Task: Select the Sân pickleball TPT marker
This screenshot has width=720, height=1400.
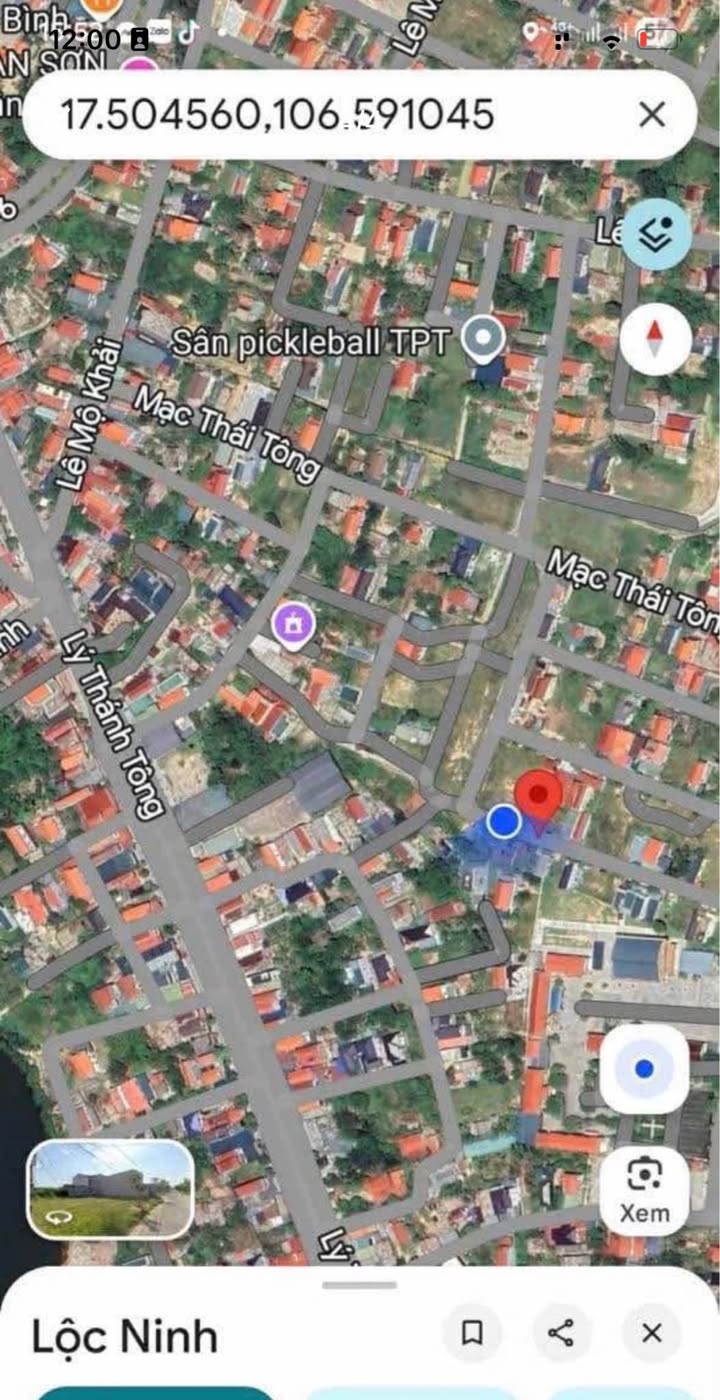Action: coord(486,340)
